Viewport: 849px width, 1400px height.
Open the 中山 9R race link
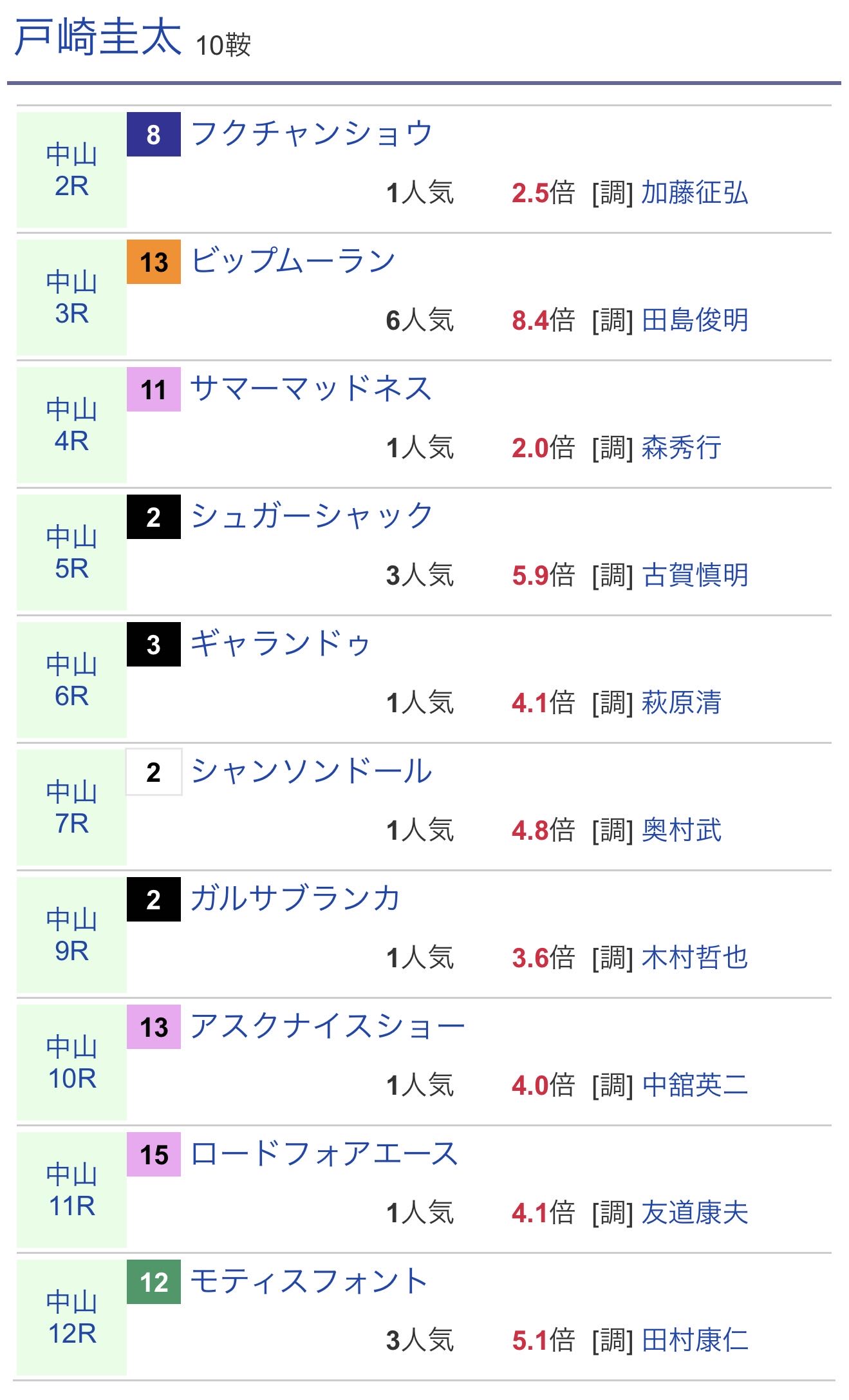tap(71, 935)
